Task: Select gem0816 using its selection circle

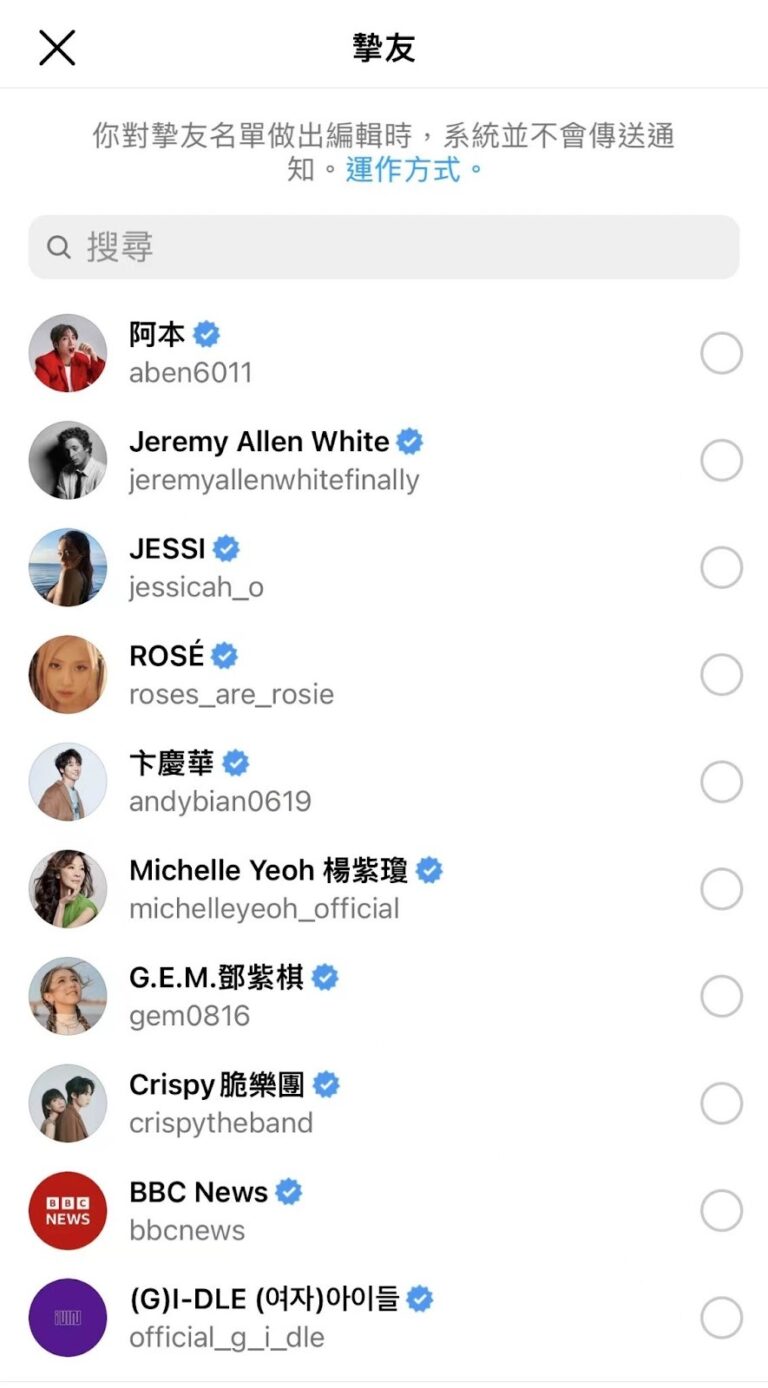Action: point(722,996)
